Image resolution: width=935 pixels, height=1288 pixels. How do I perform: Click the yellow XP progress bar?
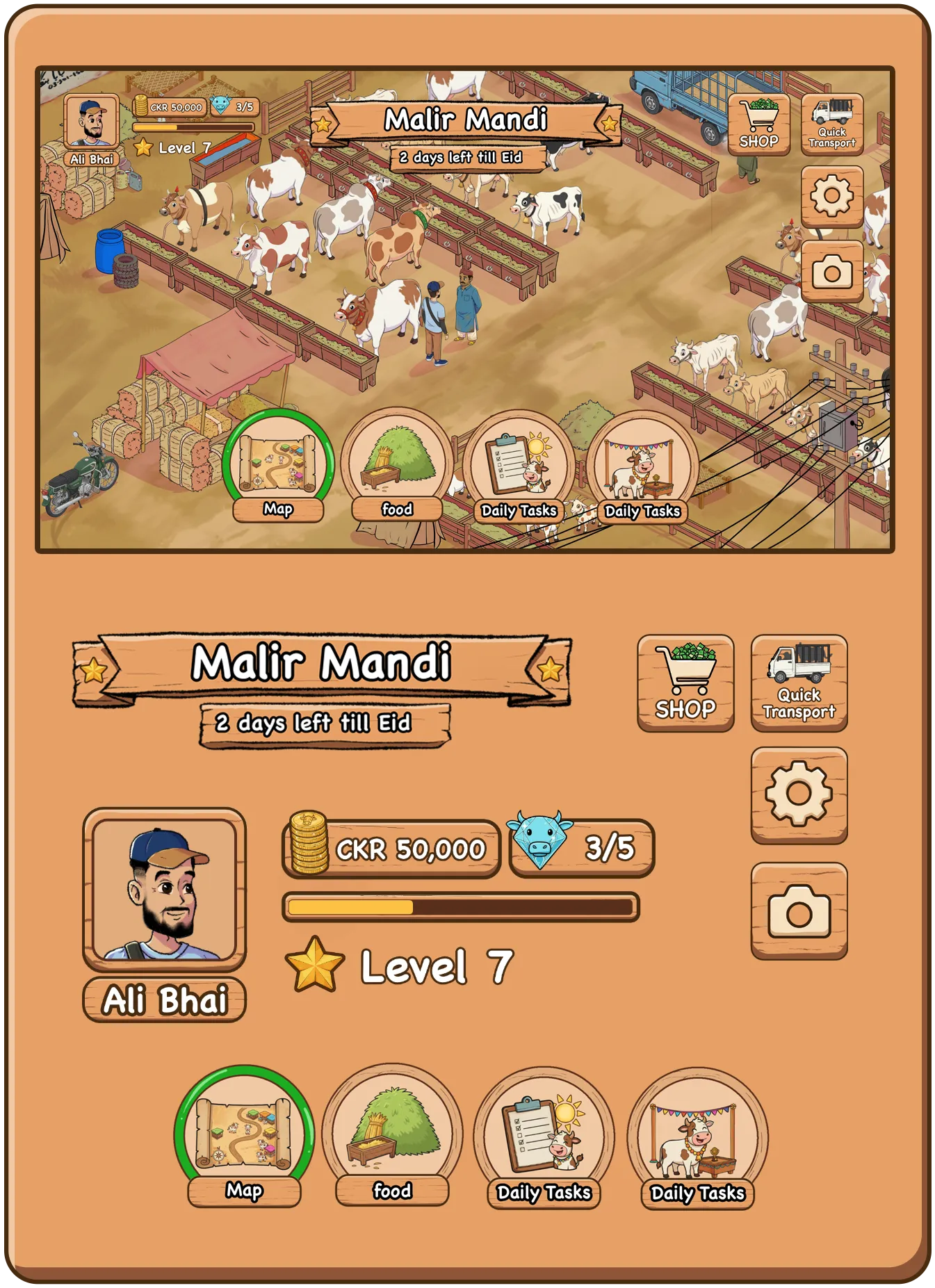click(x=459, y=906)
